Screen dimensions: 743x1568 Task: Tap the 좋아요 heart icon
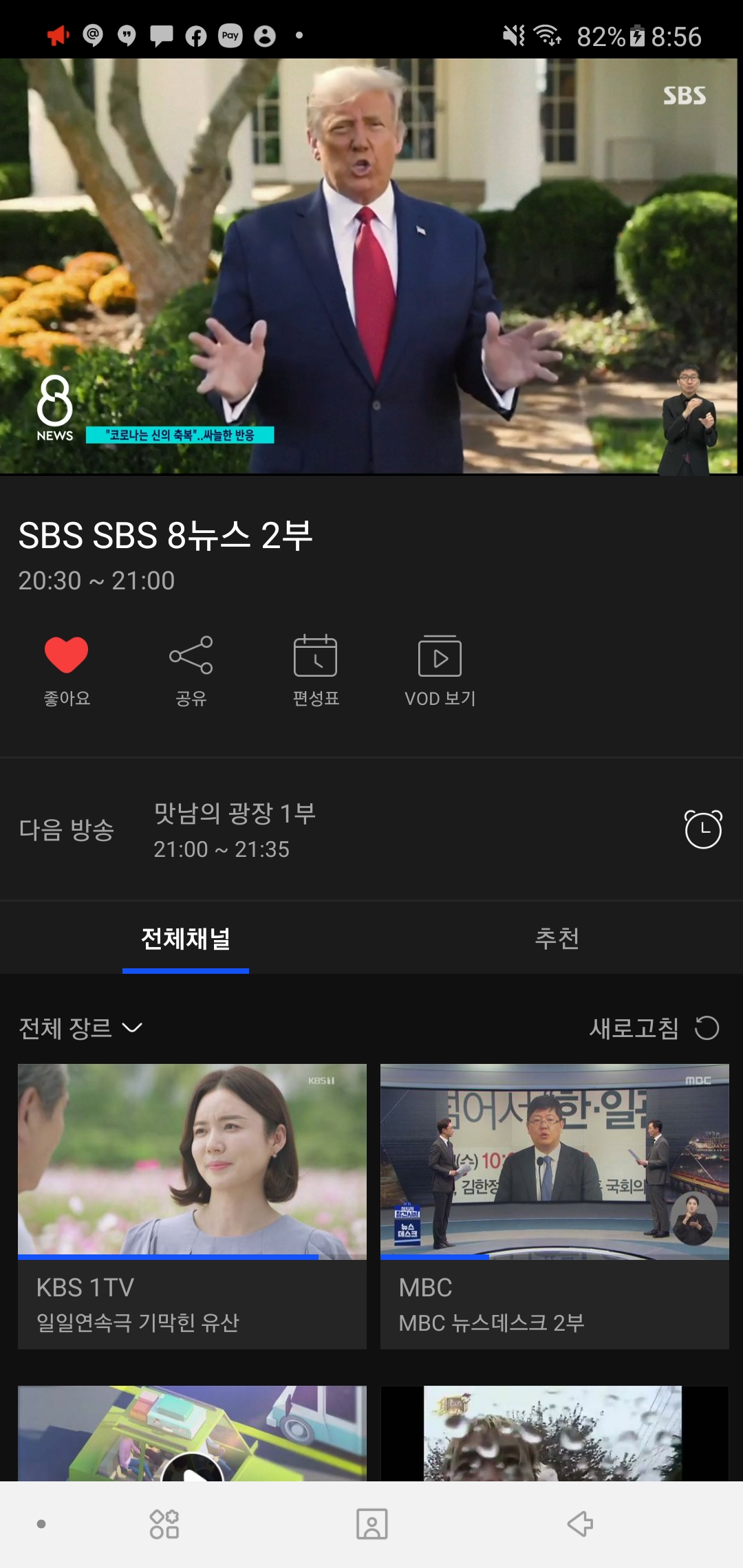point(66,655)
